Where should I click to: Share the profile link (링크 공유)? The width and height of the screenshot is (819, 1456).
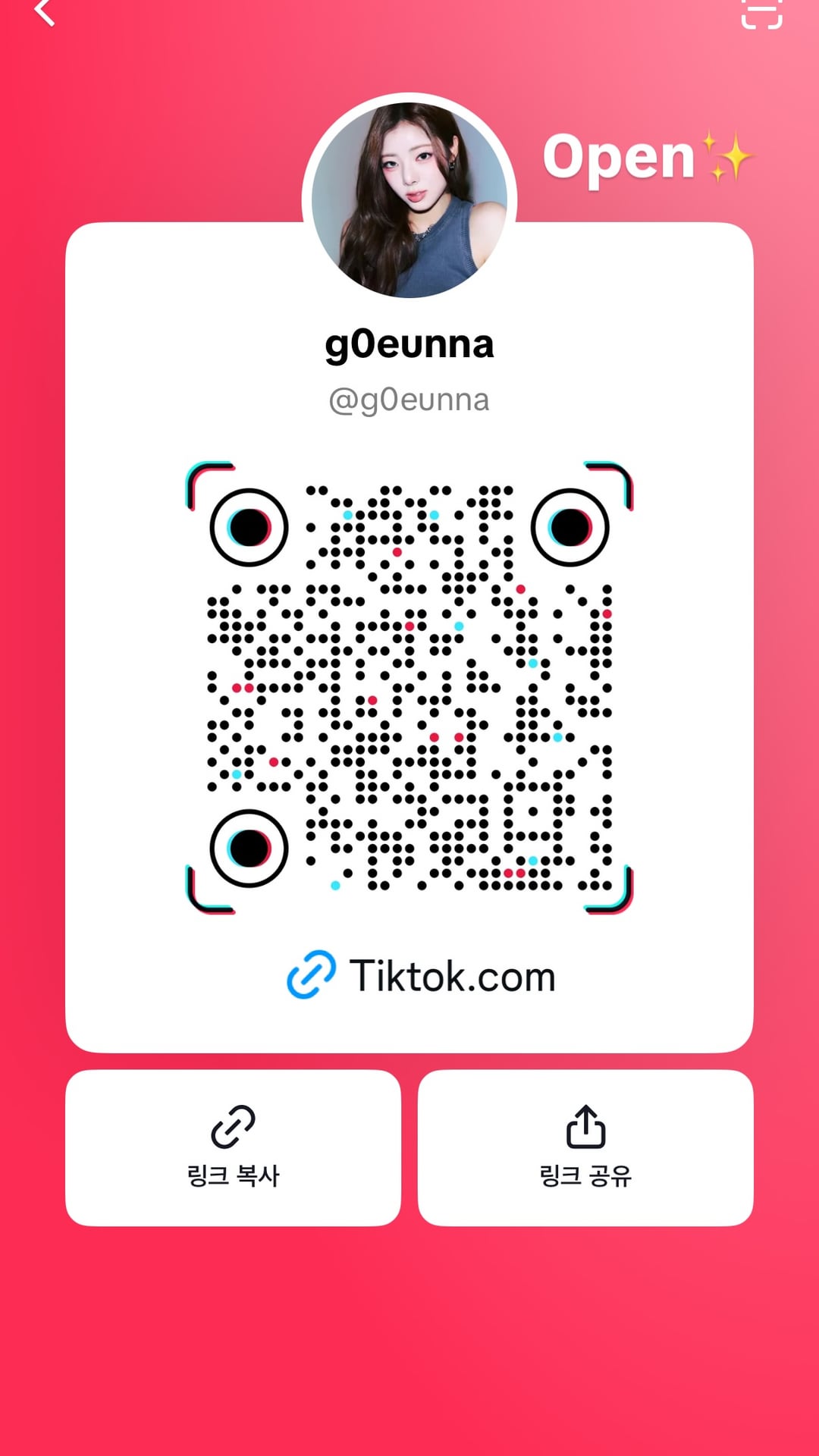585,1147
